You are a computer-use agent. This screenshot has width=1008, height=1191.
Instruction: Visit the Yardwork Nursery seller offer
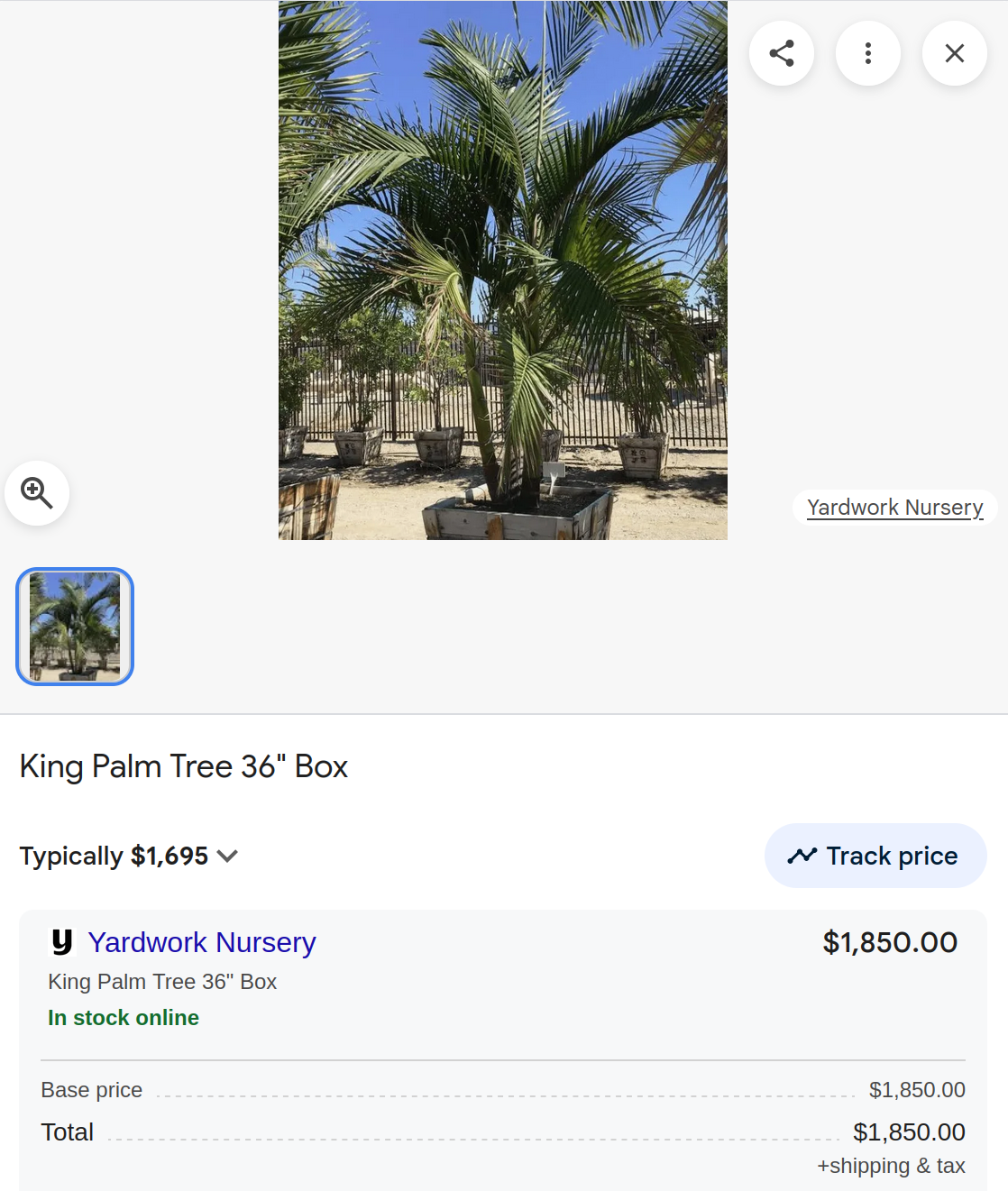201,942
